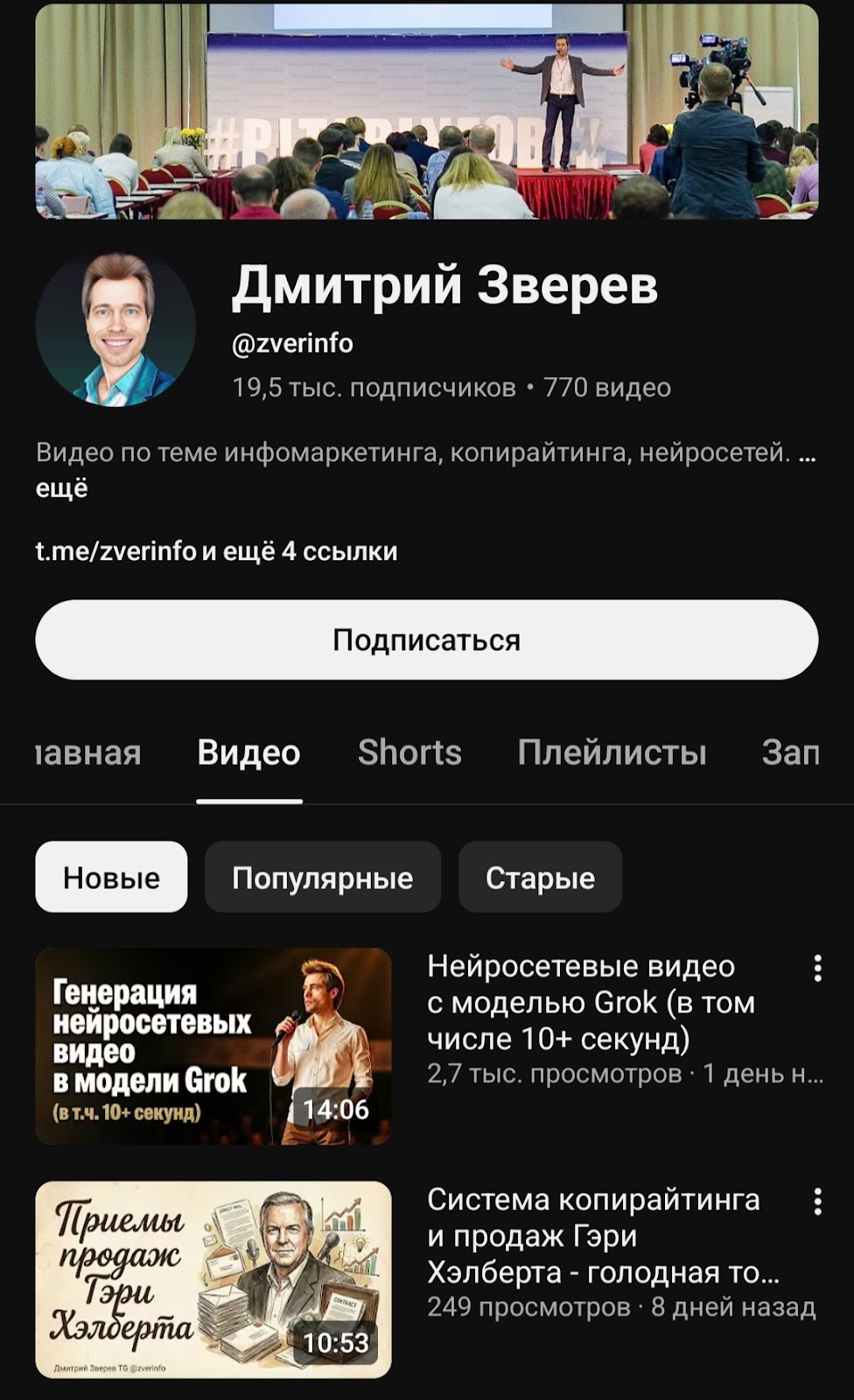This screenshot has width=854, height=1400.
Task: Open options menu for Хэлберта video
Action: [x=817, y=1201]
